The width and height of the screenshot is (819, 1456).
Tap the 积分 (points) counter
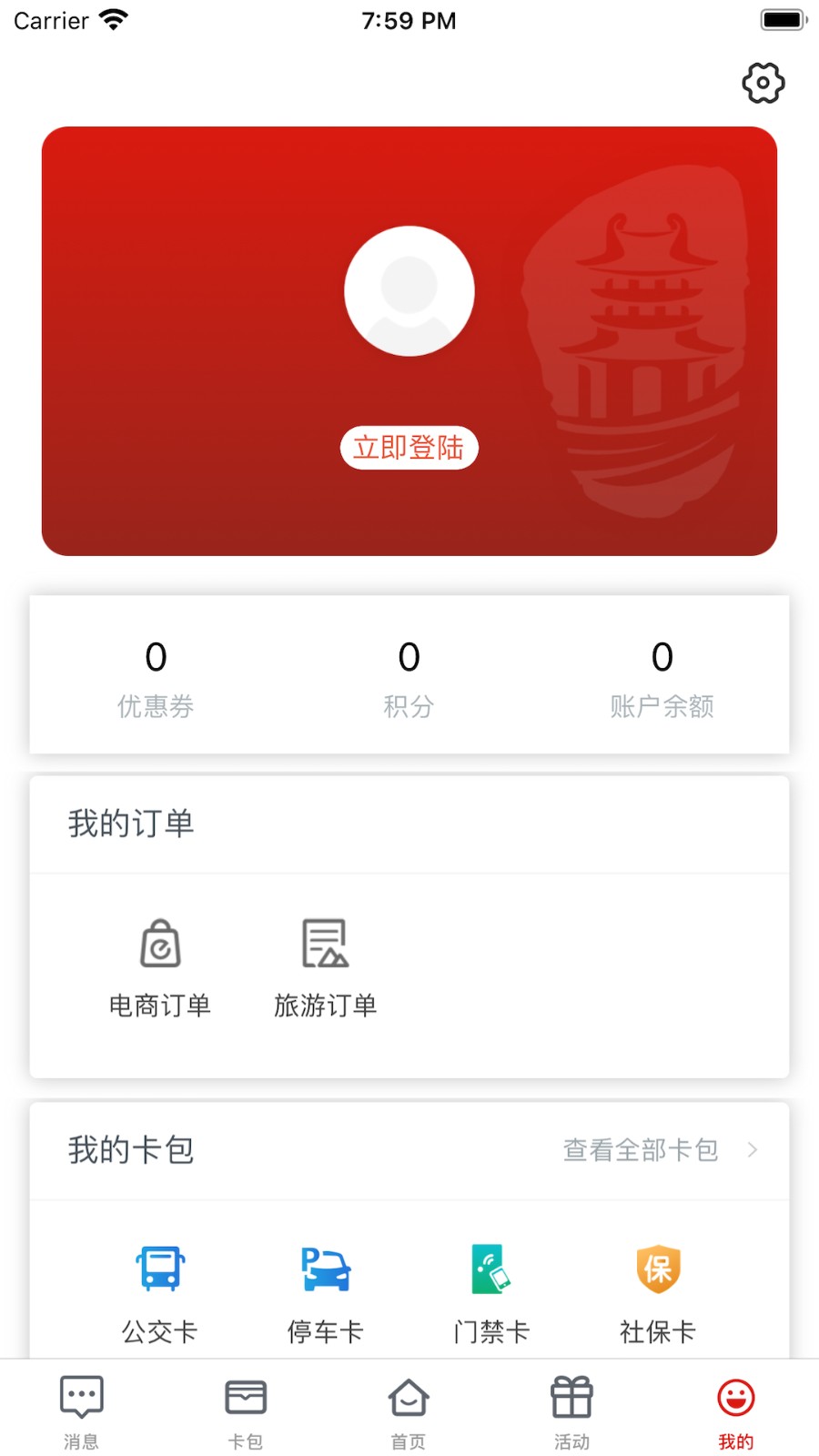[x=409, y=678]
